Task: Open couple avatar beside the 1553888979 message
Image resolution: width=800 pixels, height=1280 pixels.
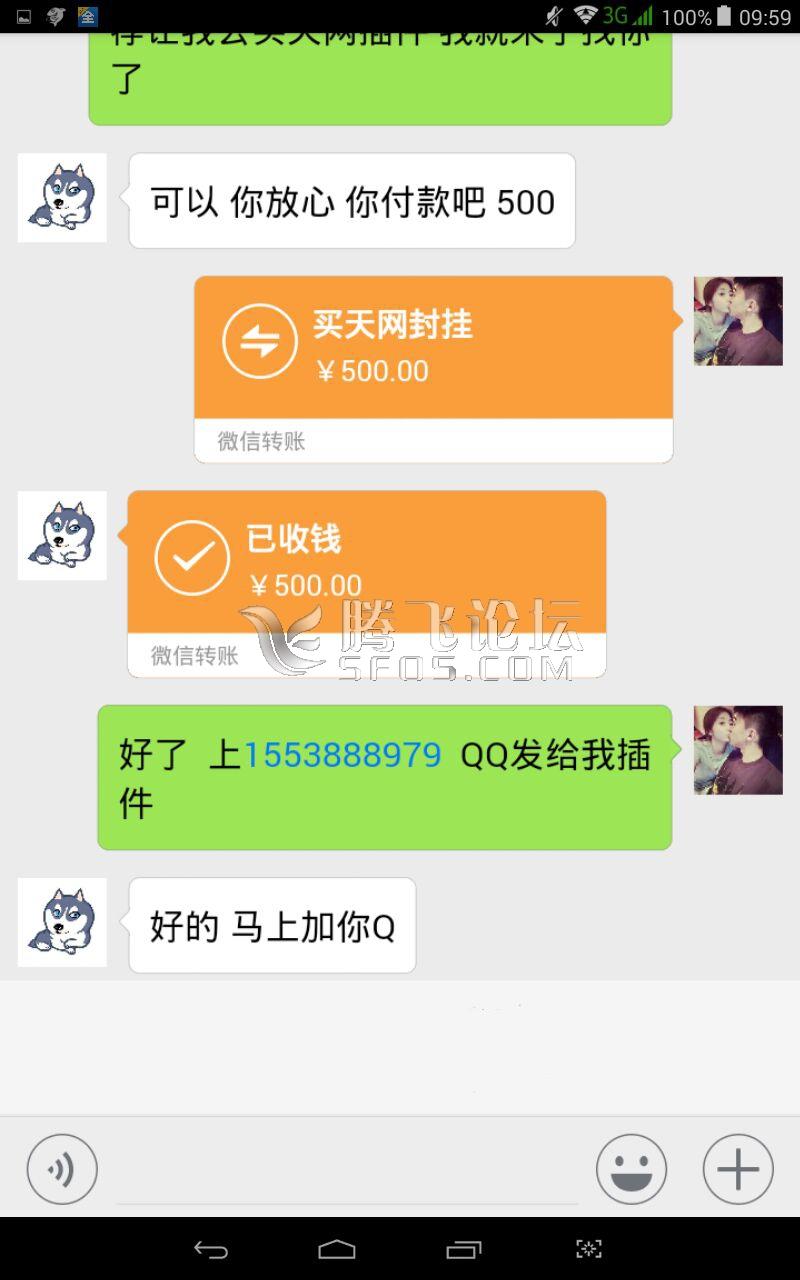Action: tap(738, 750)
